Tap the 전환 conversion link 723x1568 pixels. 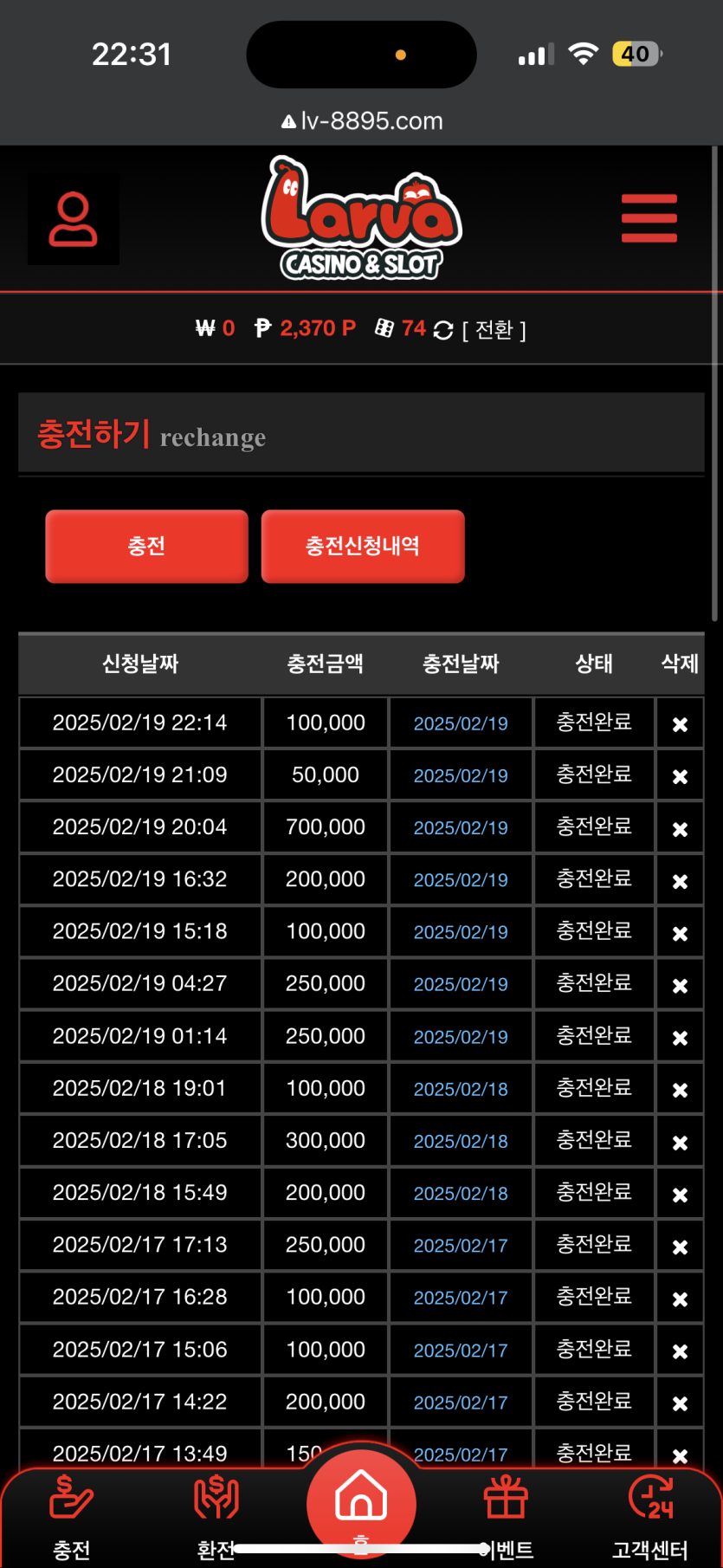pyautogui.click(x=494, y=329)
